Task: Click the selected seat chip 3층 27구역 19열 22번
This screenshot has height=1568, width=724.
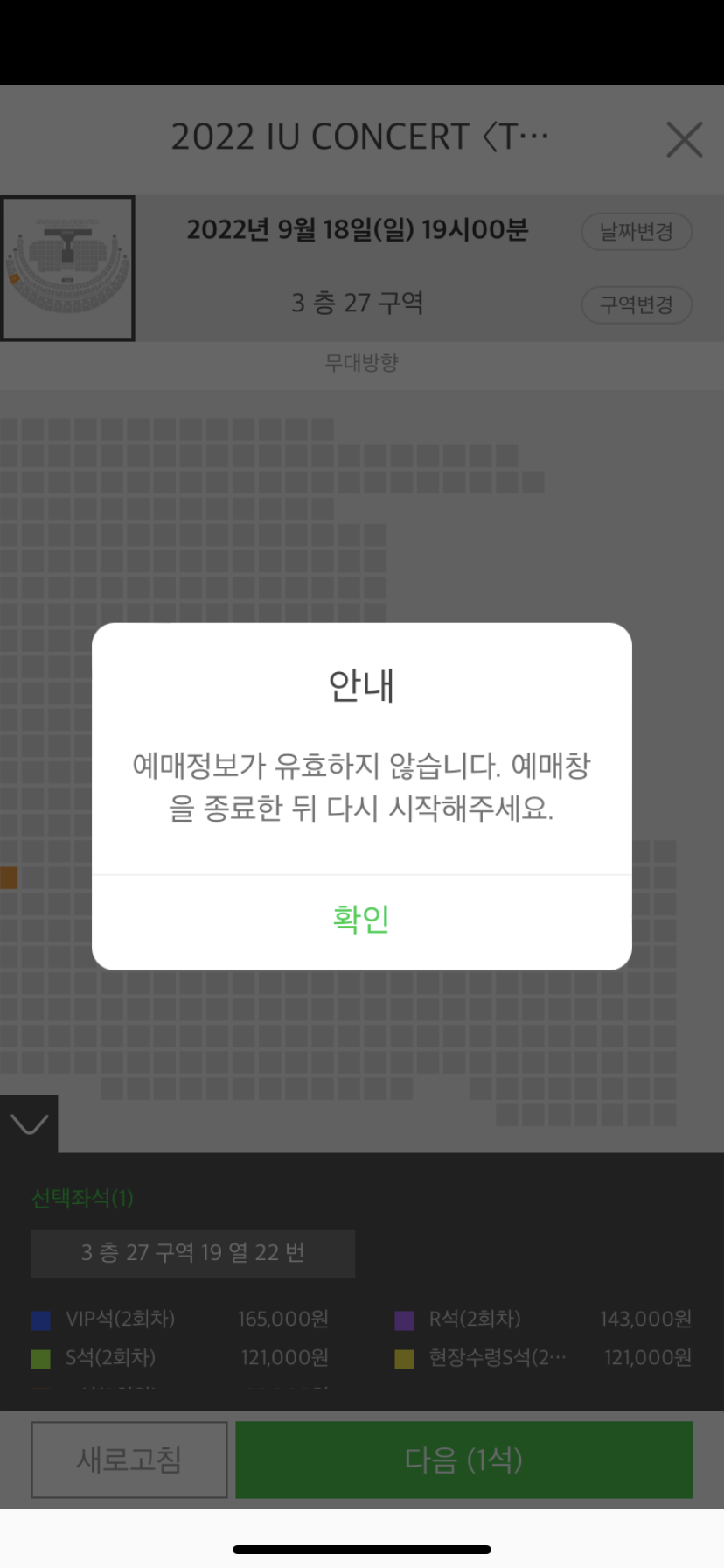Action: pyautogui.click(x=192, y=1253)
